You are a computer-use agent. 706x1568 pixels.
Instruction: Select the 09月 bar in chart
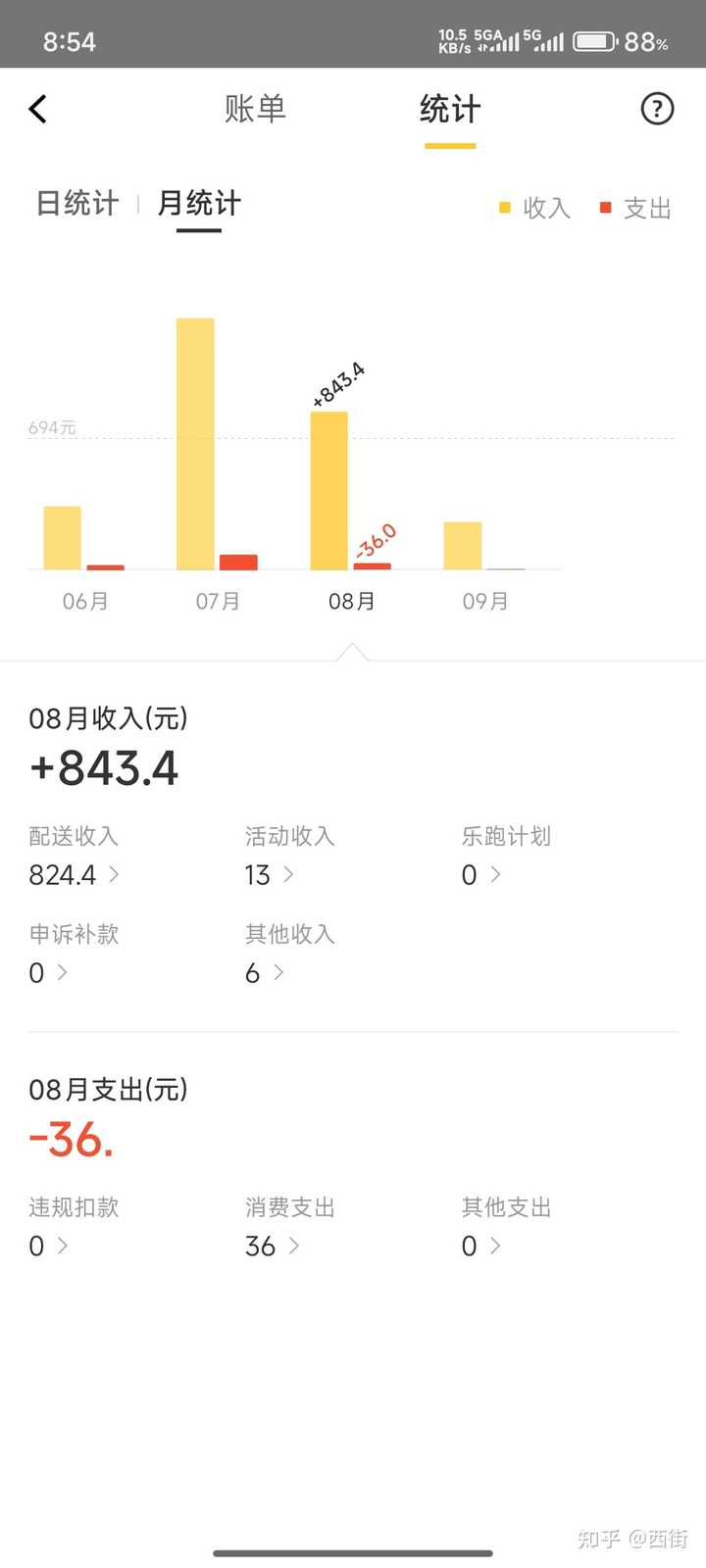coord(463,545)
